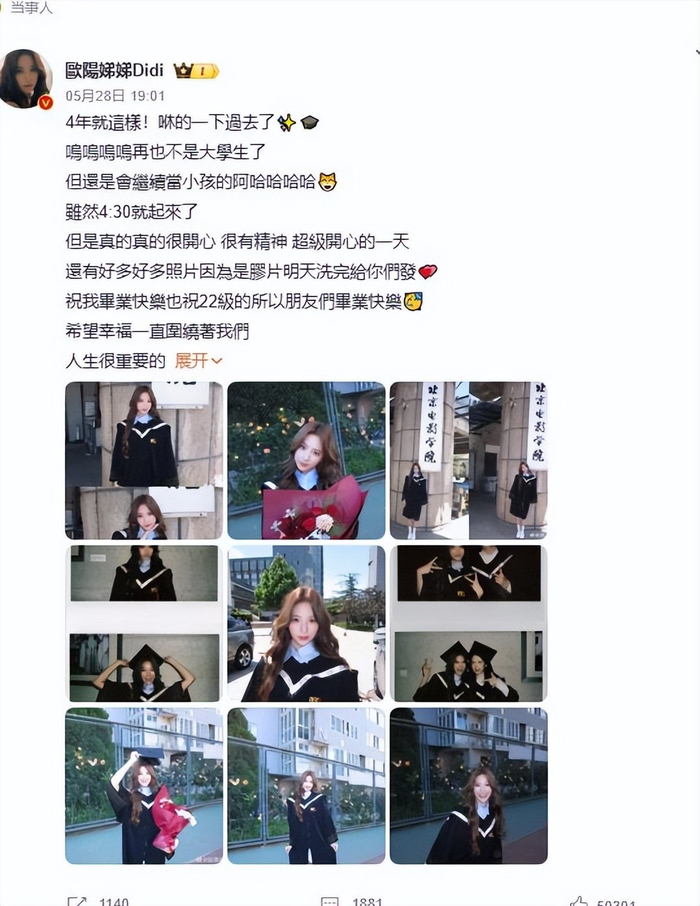The width and height of the screenshot is (700, 906).
Task: Open the first photo in the grid
Action: [144, 461]
